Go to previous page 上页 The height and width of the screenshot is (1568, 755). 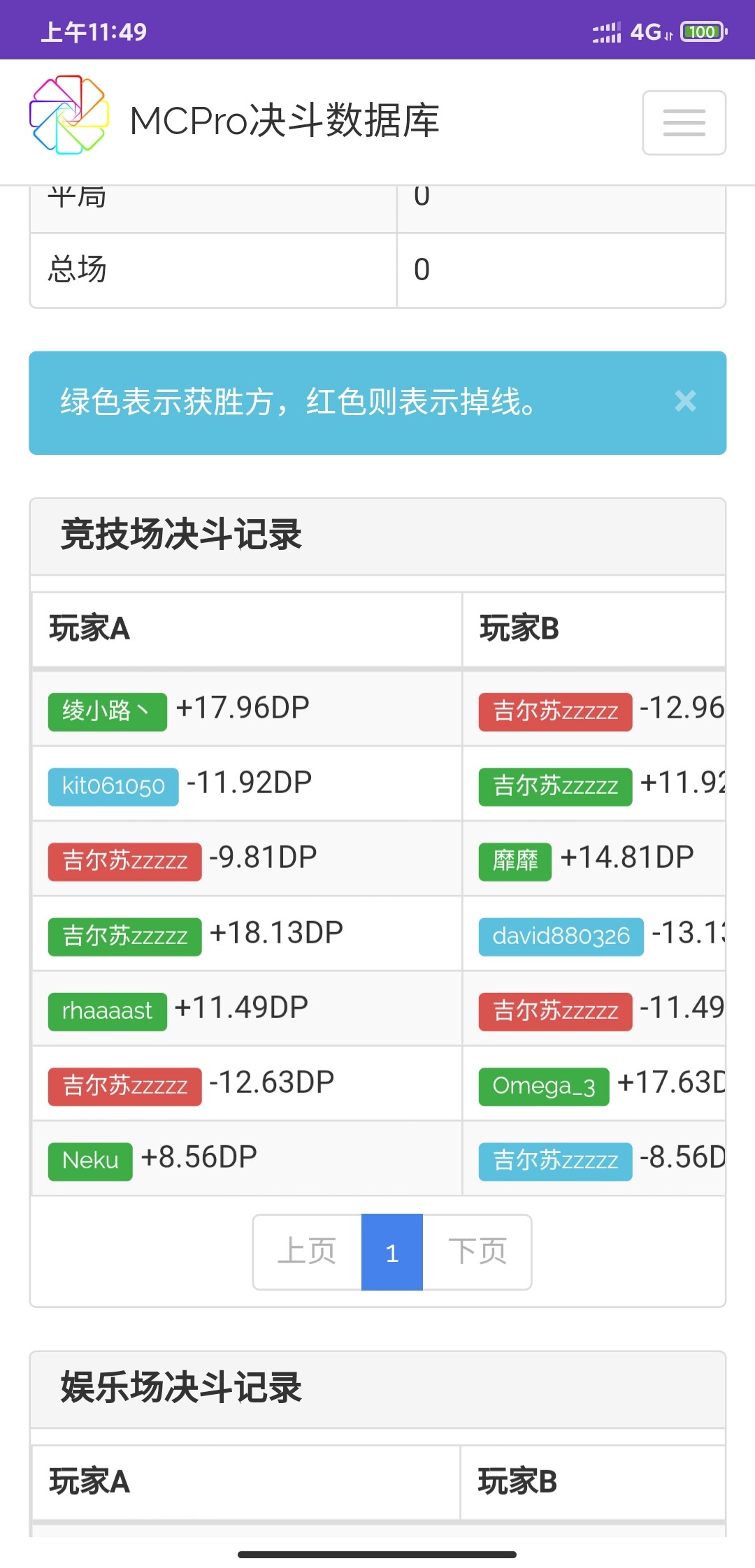[x=307, y=1251]
